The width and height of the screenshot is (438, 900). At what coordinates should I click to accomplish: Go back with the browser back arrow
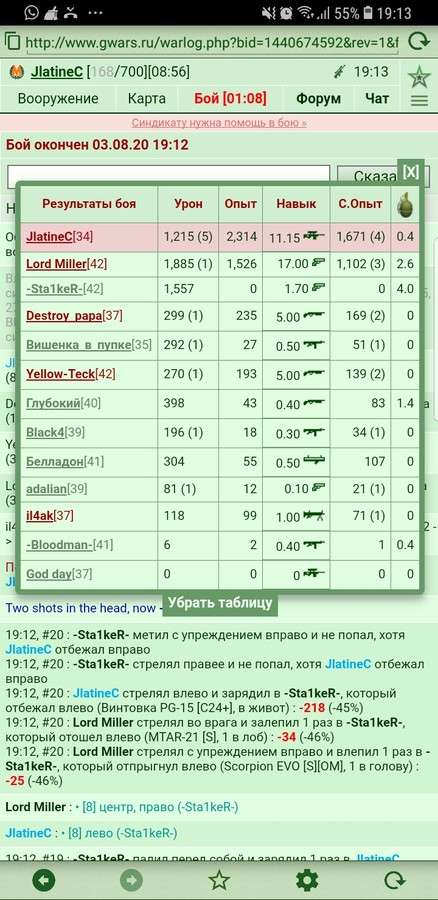point(44,880)
